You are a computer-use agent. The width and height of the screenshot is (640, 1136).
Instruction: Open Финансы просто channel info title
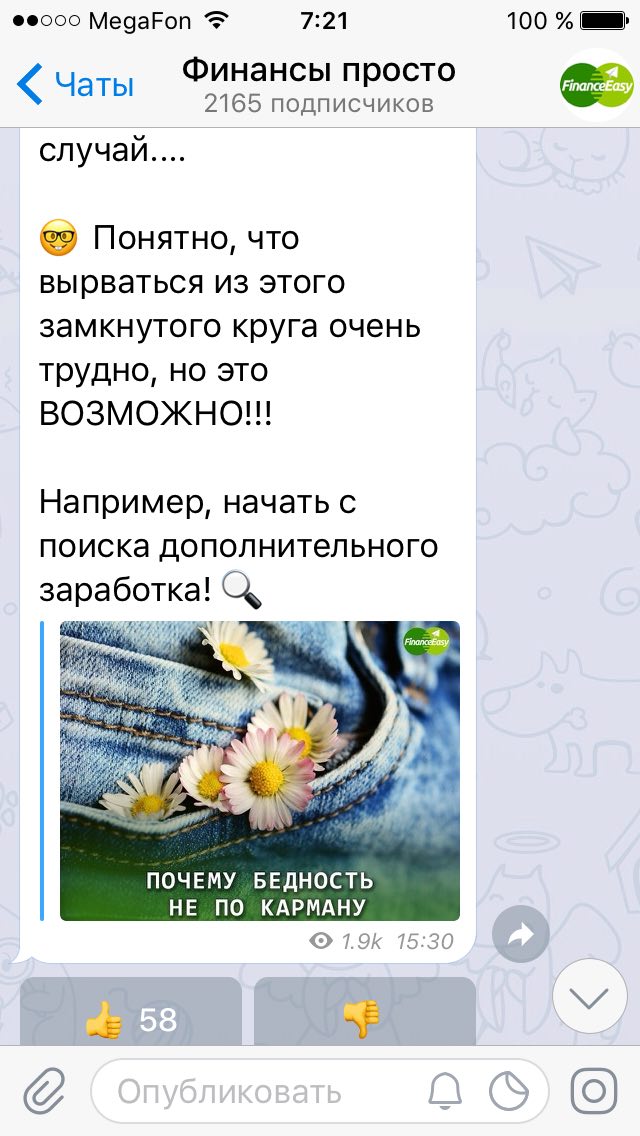(319, 71)
